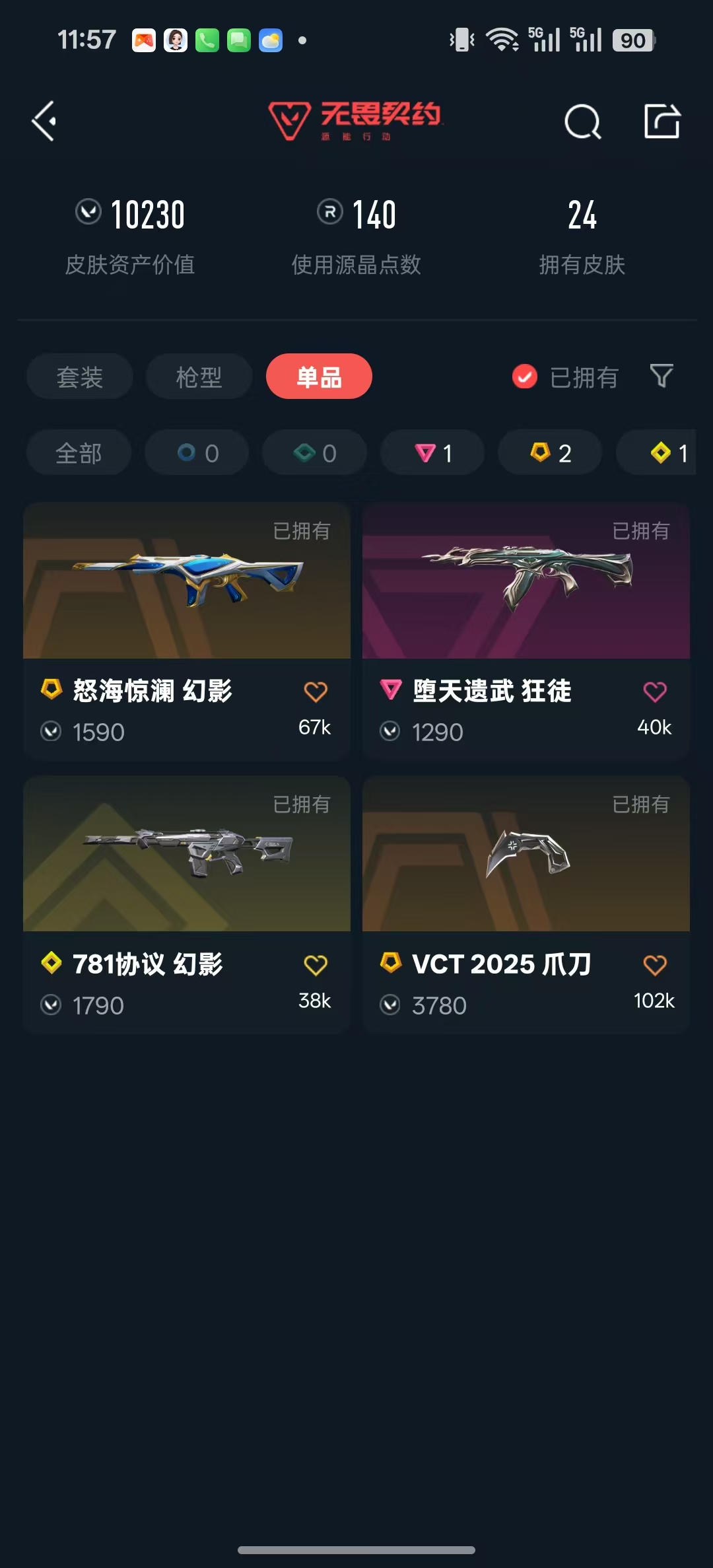Screen dimensions: 713x1568
Task: Select the 全部 rarity chip
Action: point(79,453)
